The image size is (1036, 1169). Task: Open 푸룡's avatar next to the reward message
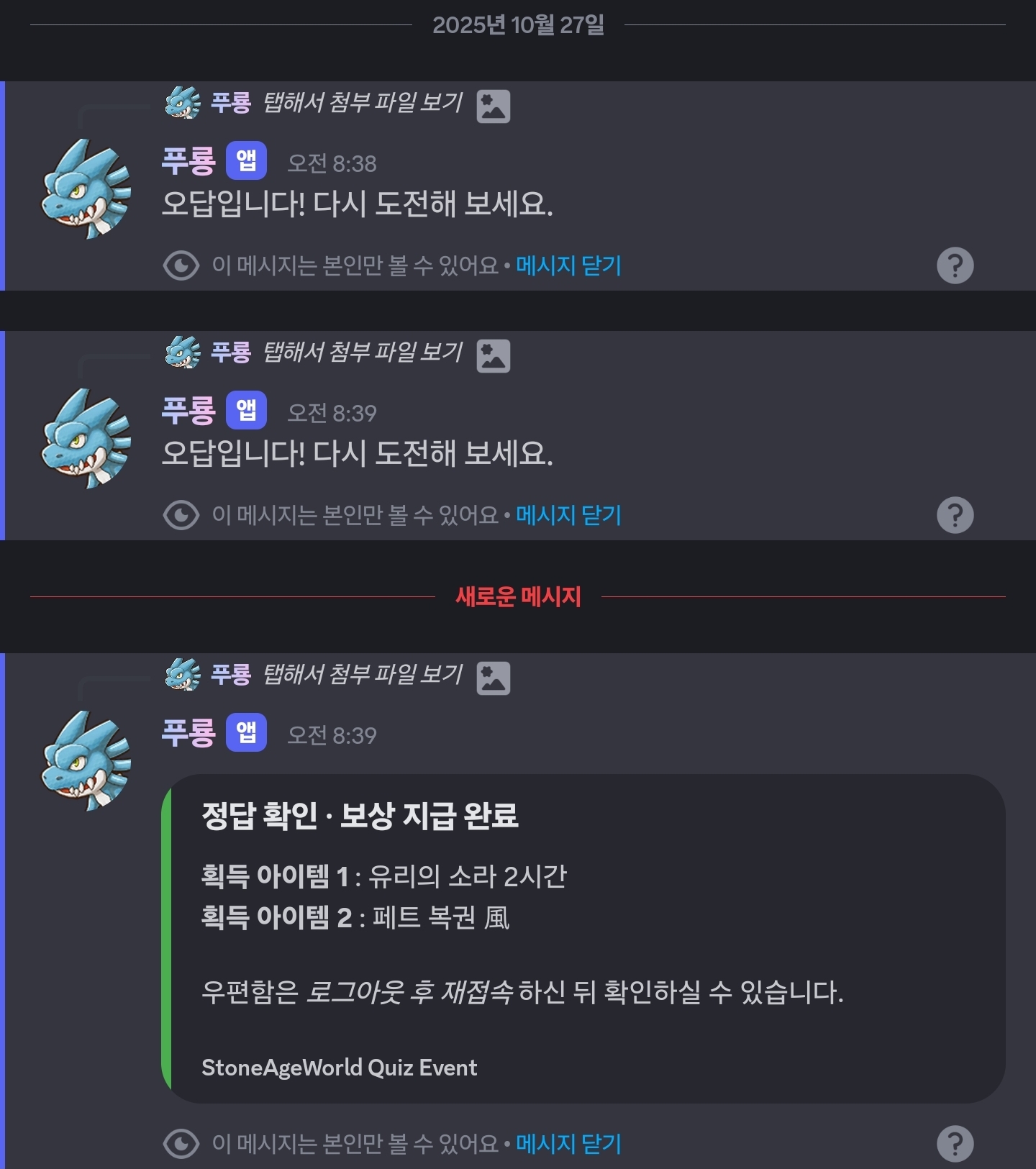[87, 760]
